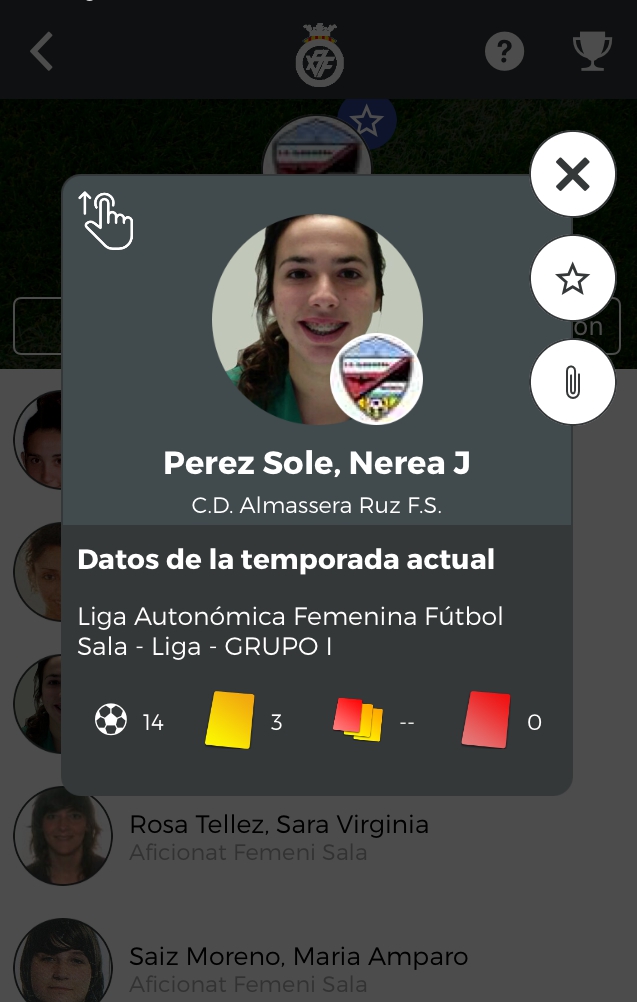The height and width of the screenshot is (1002, 637).
Task: Open player Saiz Moreno, Maria Amparo
Action: (x=298, y=968)
